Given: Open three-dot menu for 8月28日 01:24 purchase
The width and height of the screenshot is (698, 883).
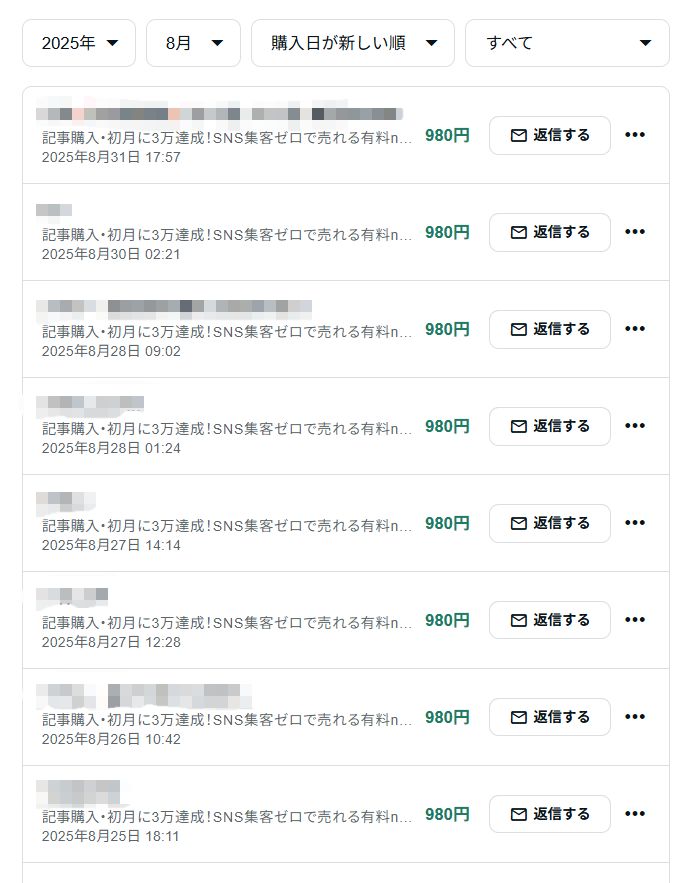Looking at the screenshot, I should [635, 426].
